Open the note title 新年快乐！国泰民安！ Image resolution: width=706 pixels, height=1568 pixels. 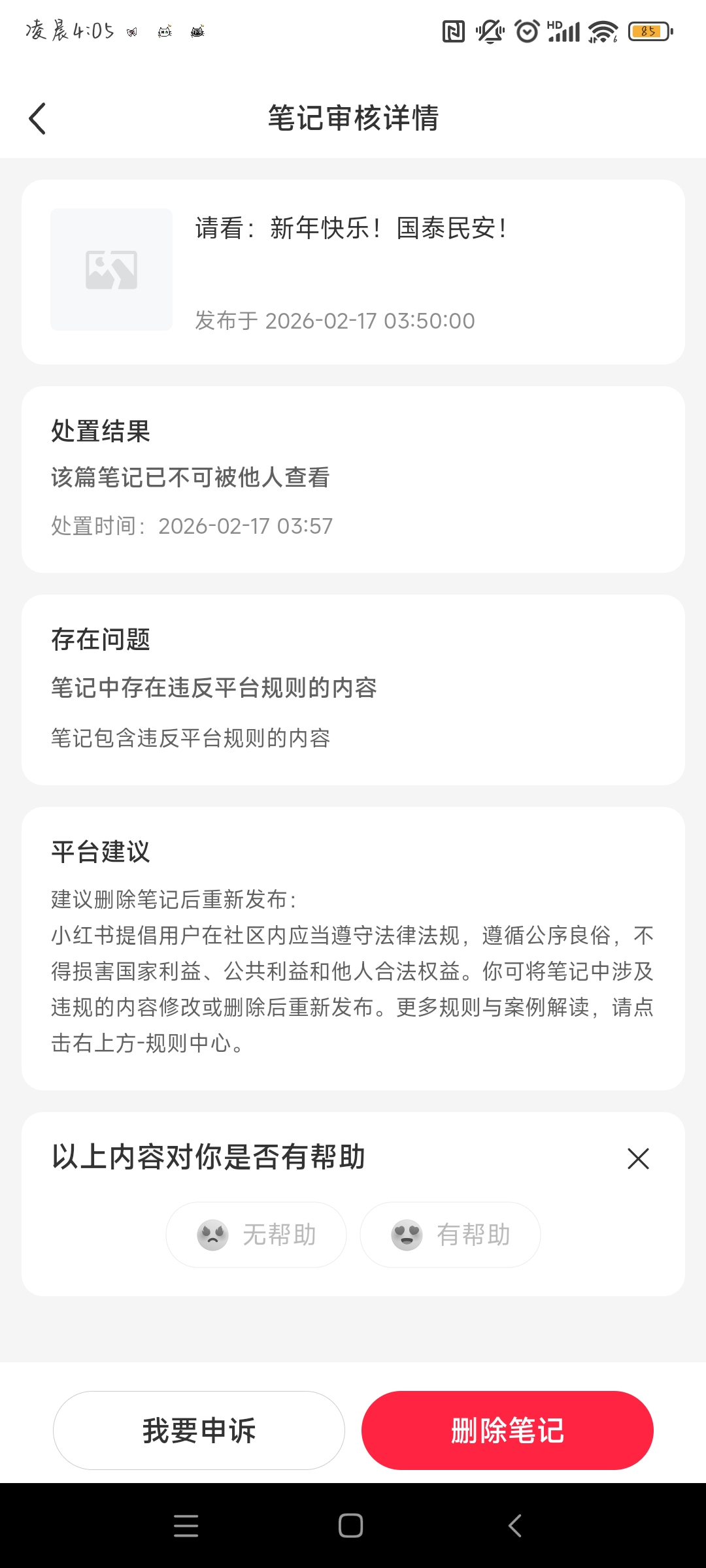pos(352,230)
